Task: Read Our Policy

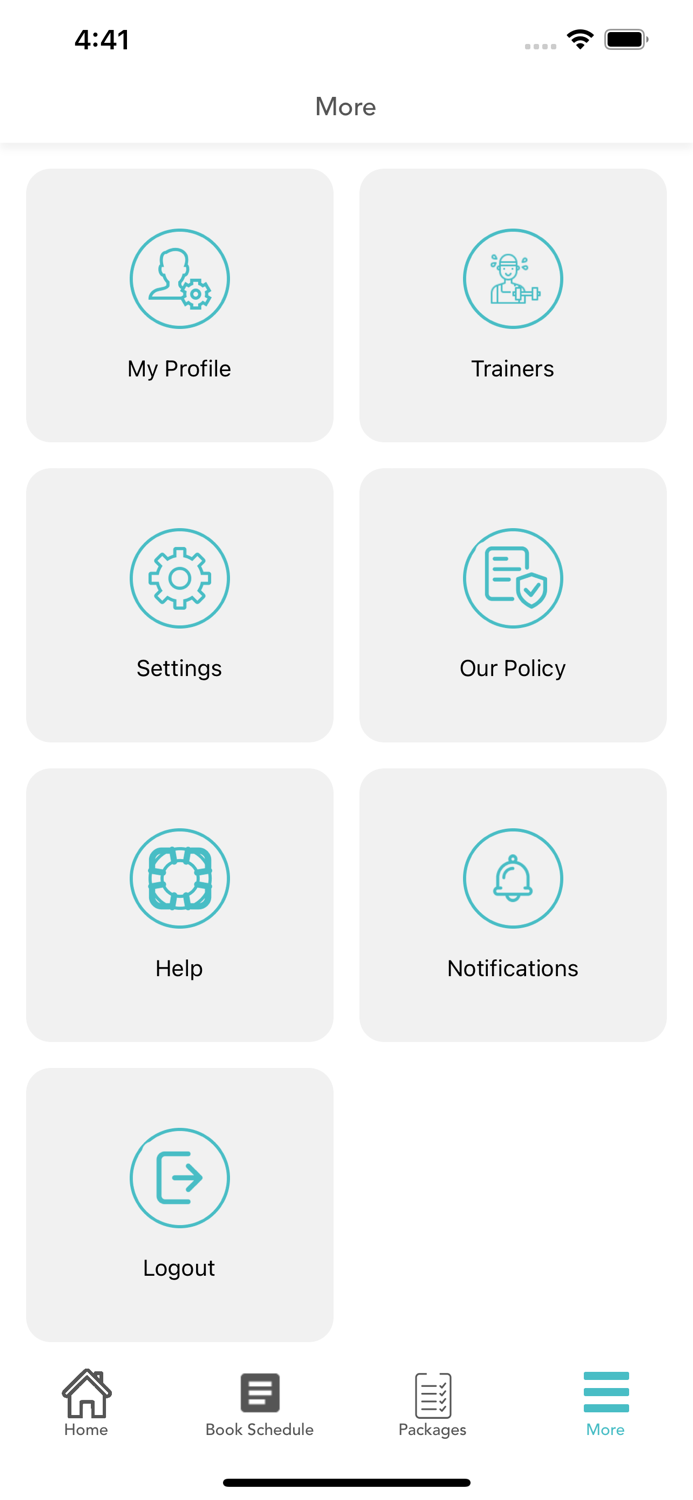Action: [x=513, y=605]
